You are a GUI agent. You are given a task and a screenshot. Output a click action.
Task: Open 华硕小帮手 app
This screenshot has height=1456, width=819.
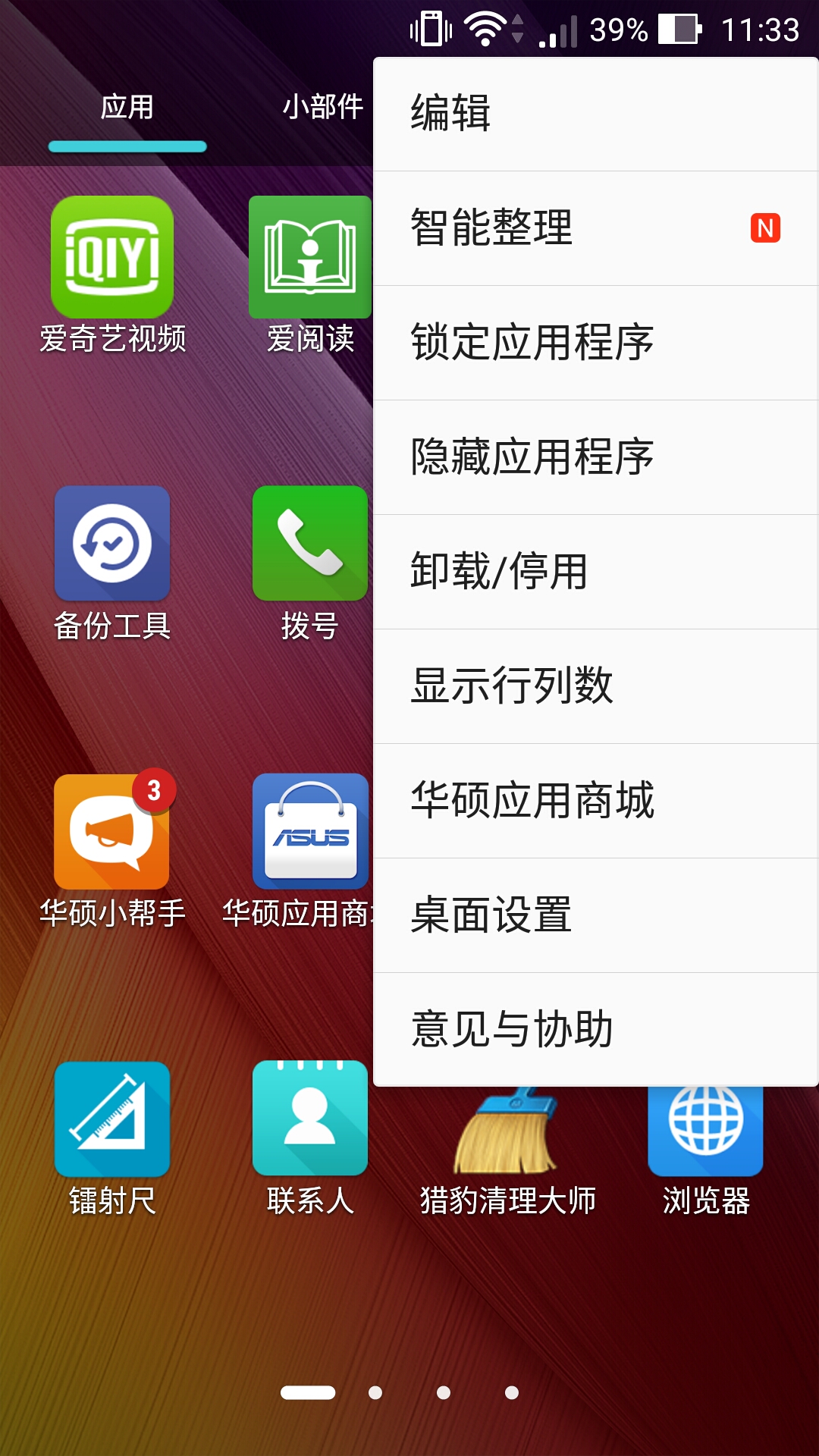(112, 832)
